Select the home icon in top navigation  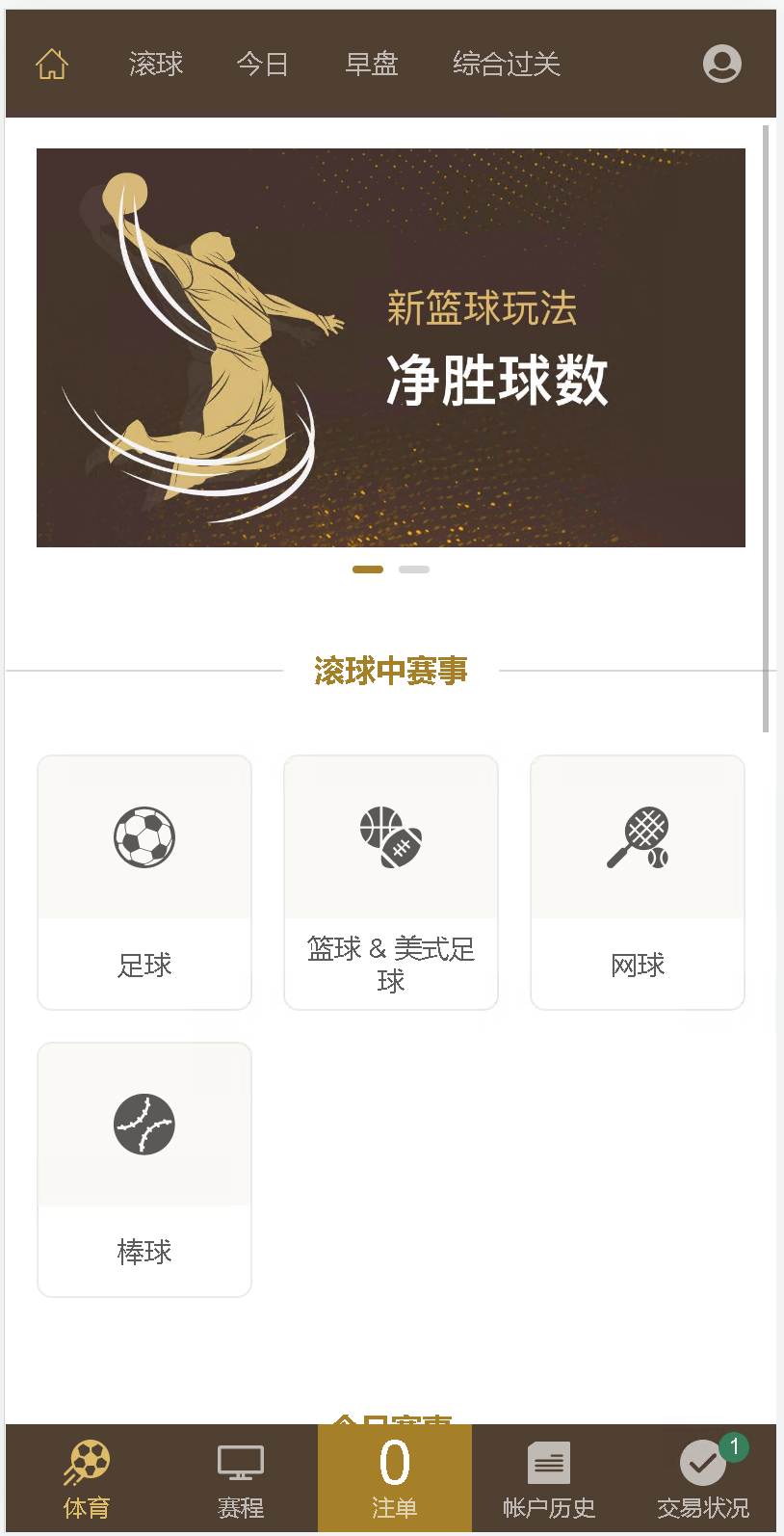[50, 62]
